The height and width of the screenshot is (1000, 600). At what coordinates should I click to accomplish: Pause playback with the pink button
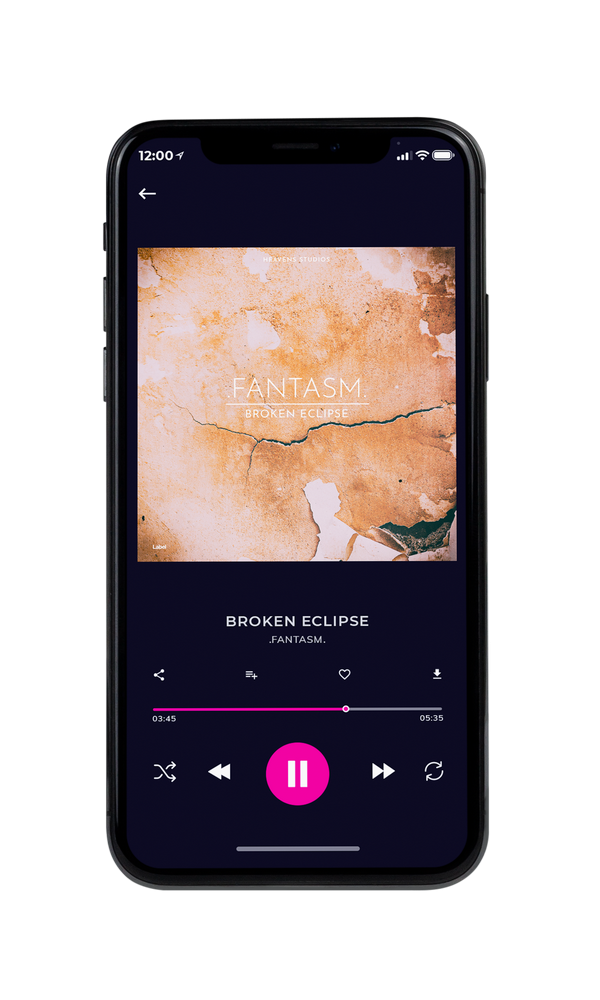click(297, 773)
